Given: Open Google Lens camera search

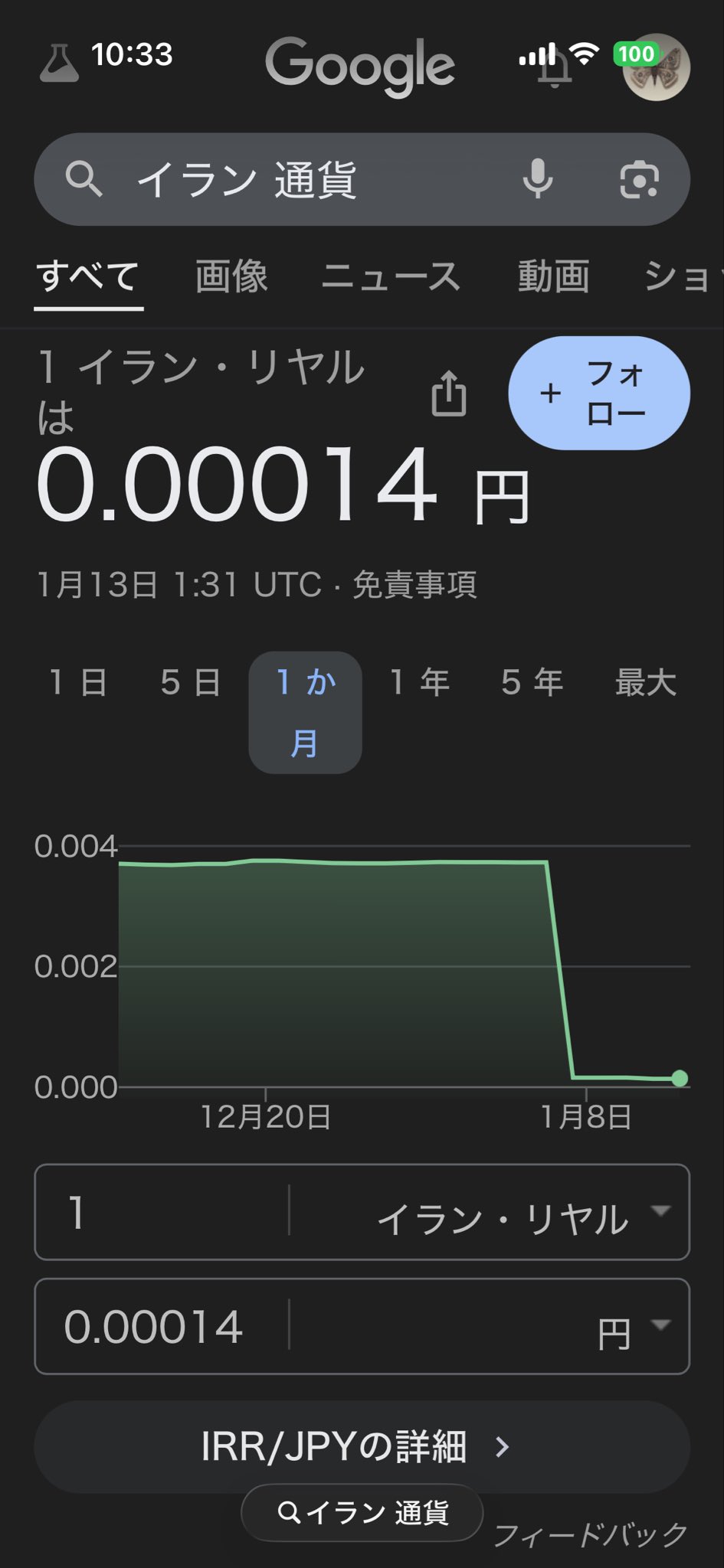Looking at the screenshot, I should (x=639, y=180).
